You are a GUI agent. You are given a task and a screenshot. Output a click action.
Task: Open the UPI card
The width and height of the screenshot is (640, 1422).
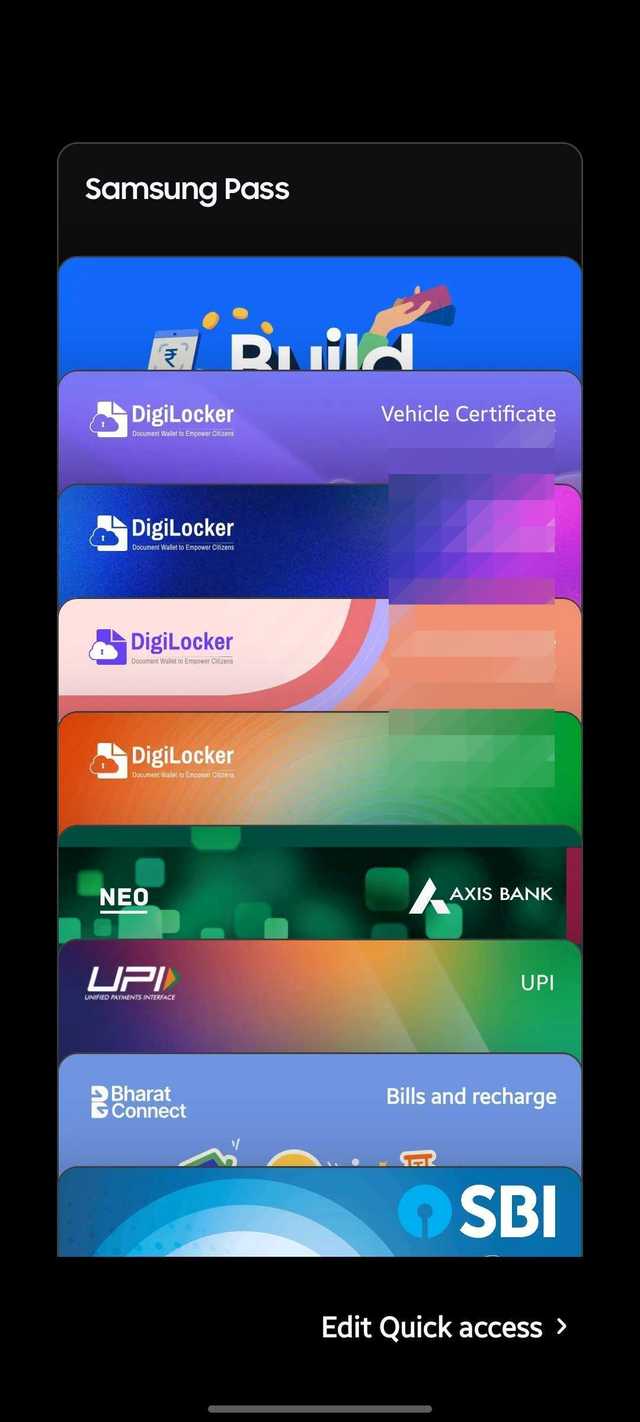(x=319, y=995)
